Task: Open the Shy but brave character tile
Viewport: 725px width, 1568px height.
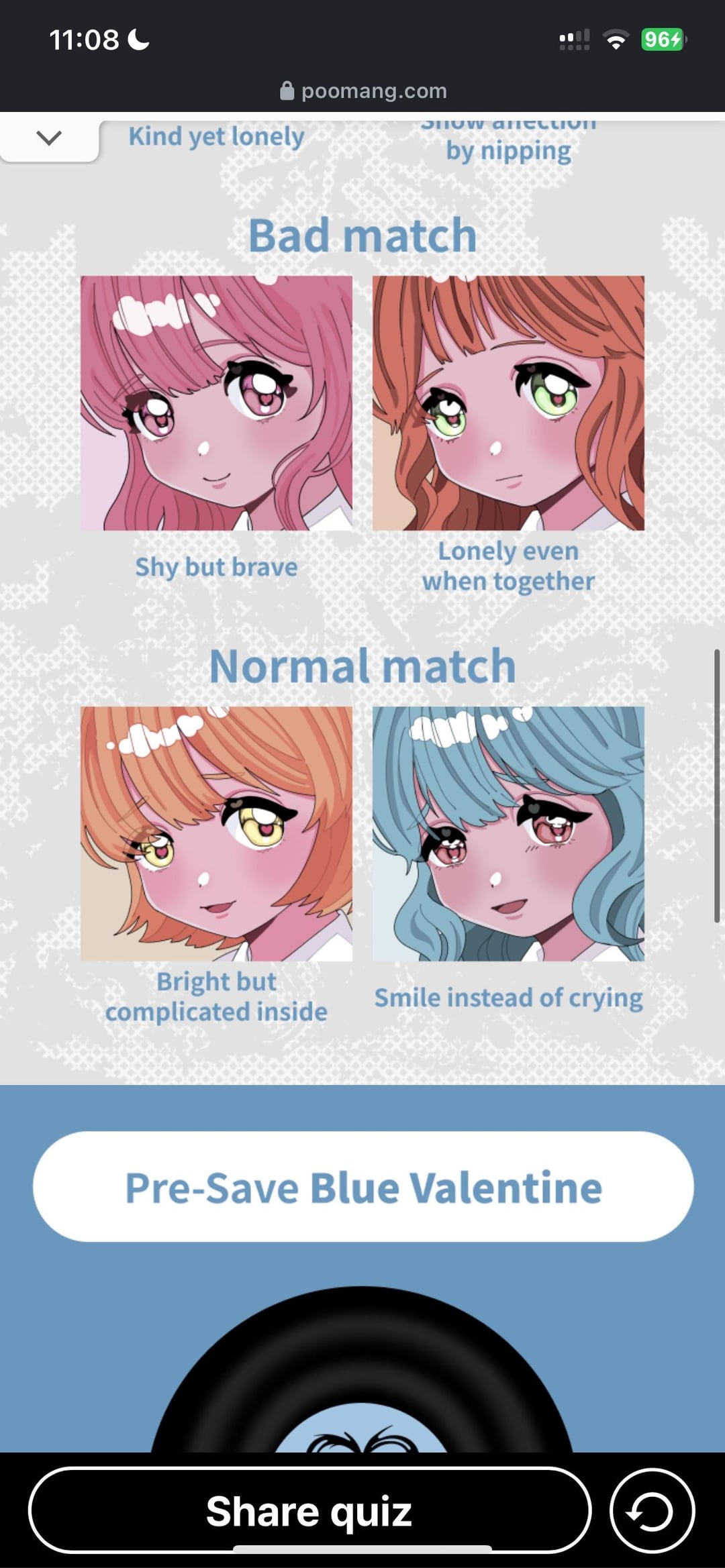Action: [216, 403]
